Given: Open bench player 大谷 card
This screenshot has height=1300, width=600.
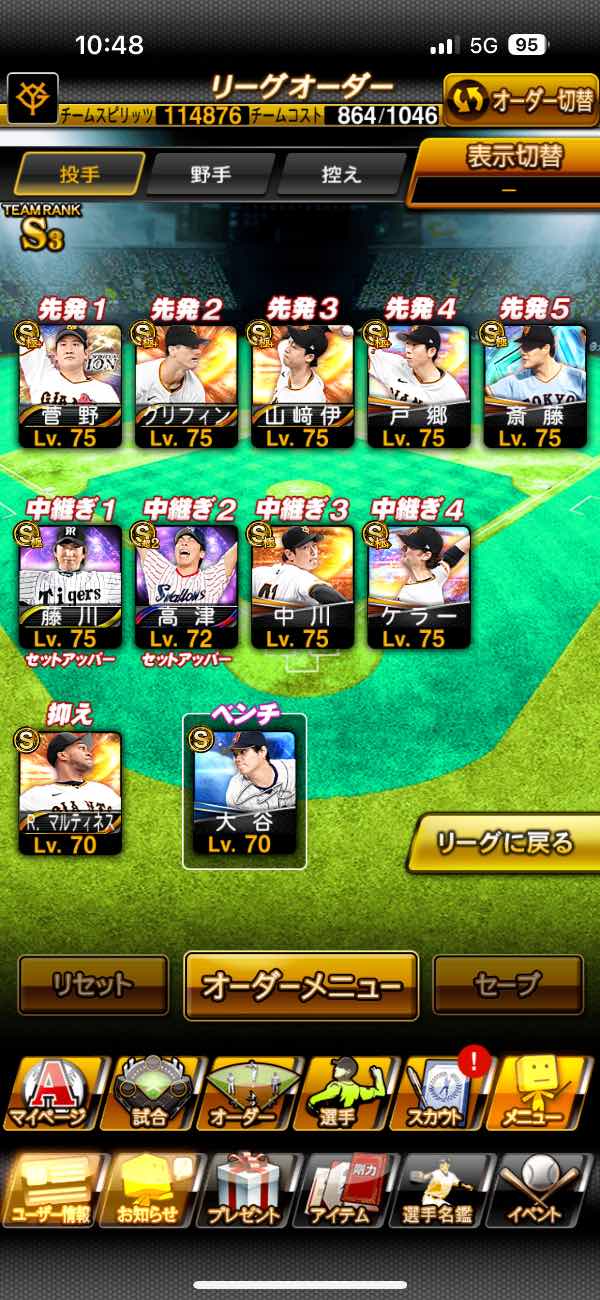Looking at the screenshot, I should point(244,791).
